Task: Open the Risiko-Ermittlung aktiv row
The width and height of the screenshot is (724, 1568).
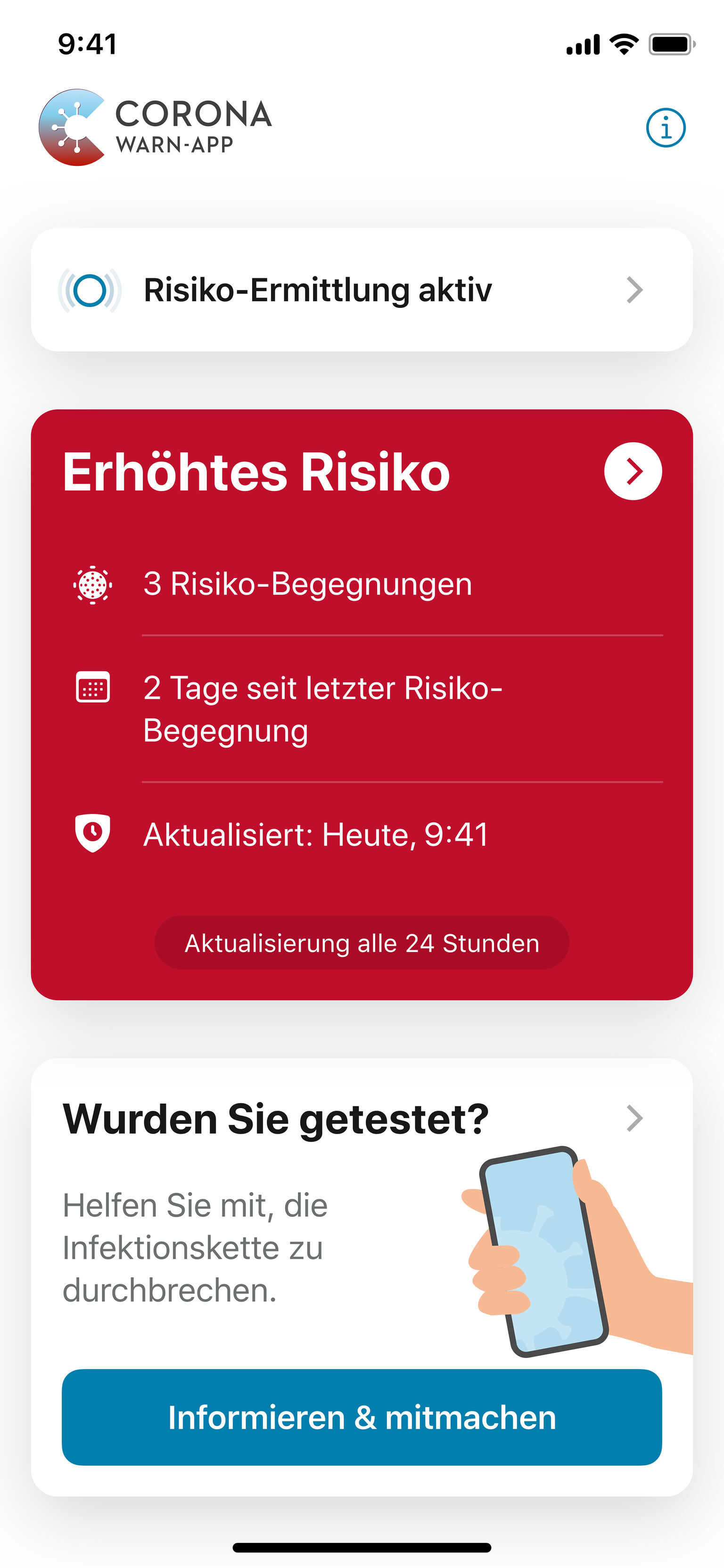Action: (x=362, y=290)
